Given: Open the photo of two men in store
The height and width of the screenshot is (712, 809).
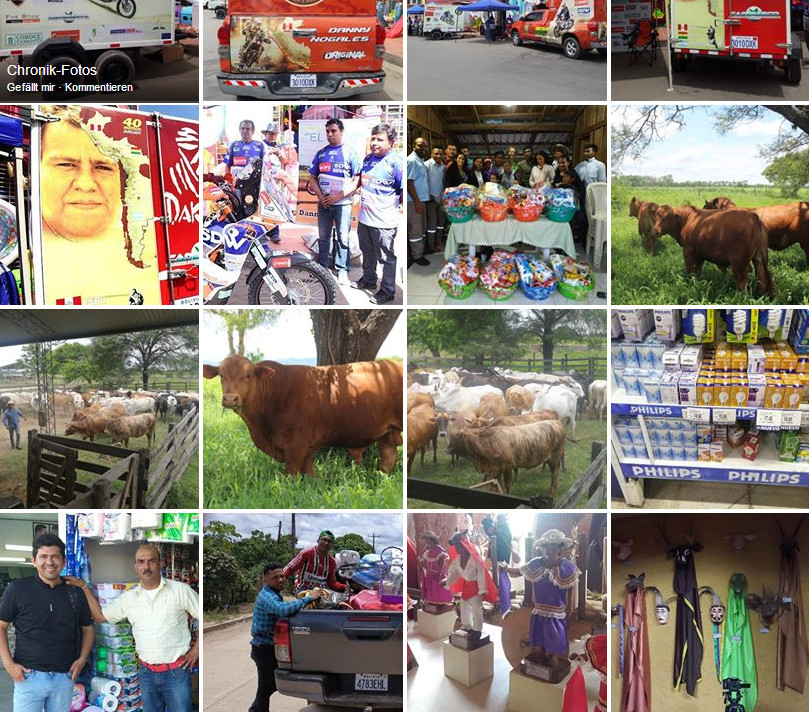Looking at the screenshot, I should pyautogui.click(x=99, y=612).
